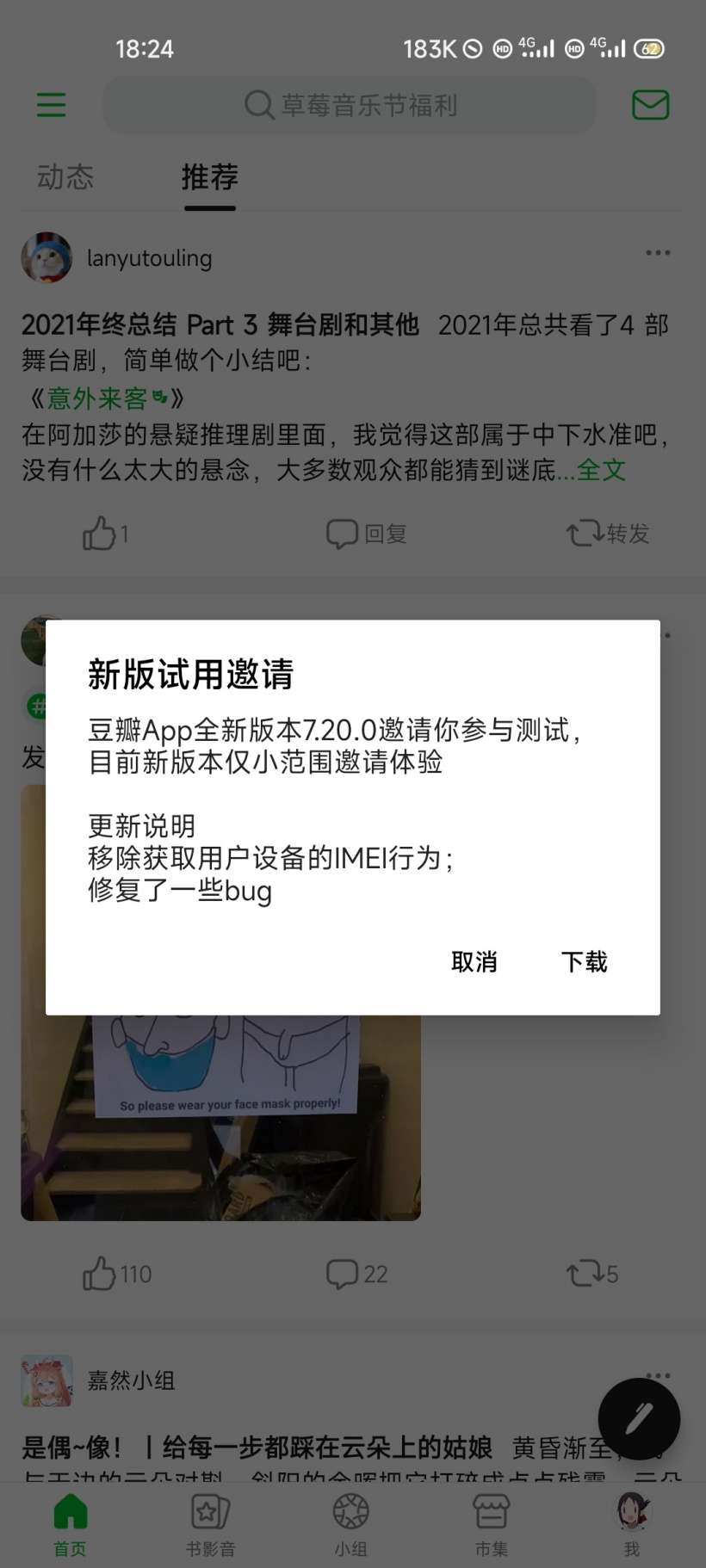Tap 取消 to dismiss the update dialog

(x=474, y=961)
